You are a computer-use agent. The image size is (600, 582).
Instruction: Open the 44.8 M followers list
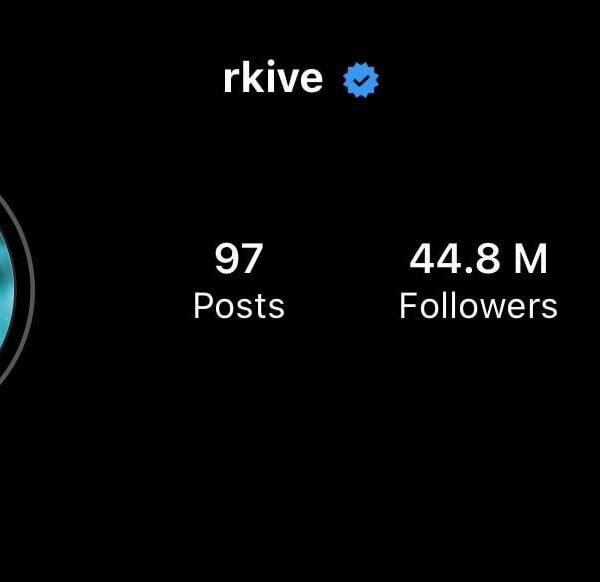pos(478,281)
